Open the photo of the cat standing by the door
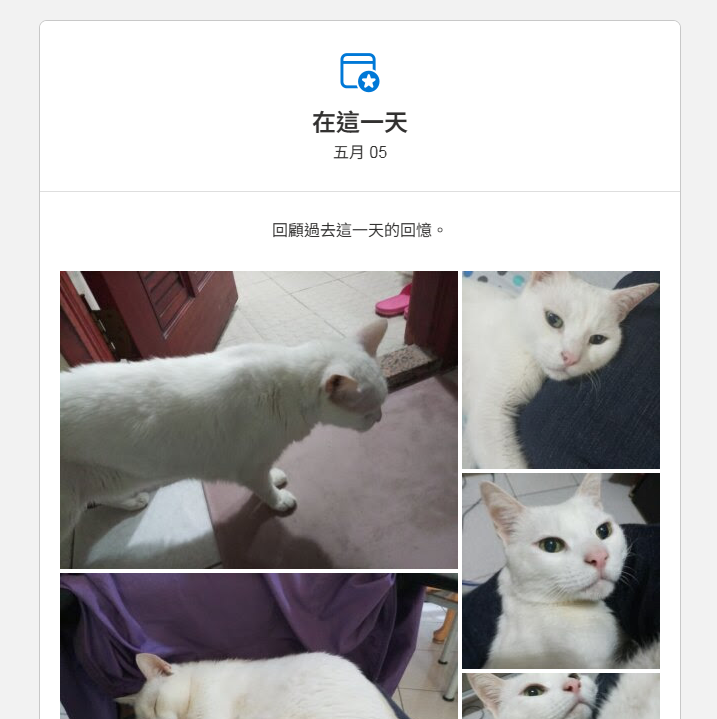 coord(258,419)
